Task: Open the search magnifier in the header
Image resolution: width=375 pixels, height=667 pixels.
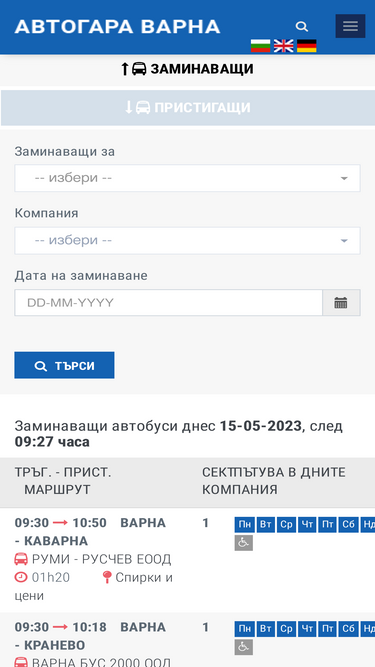Action: tap(301, 26)
